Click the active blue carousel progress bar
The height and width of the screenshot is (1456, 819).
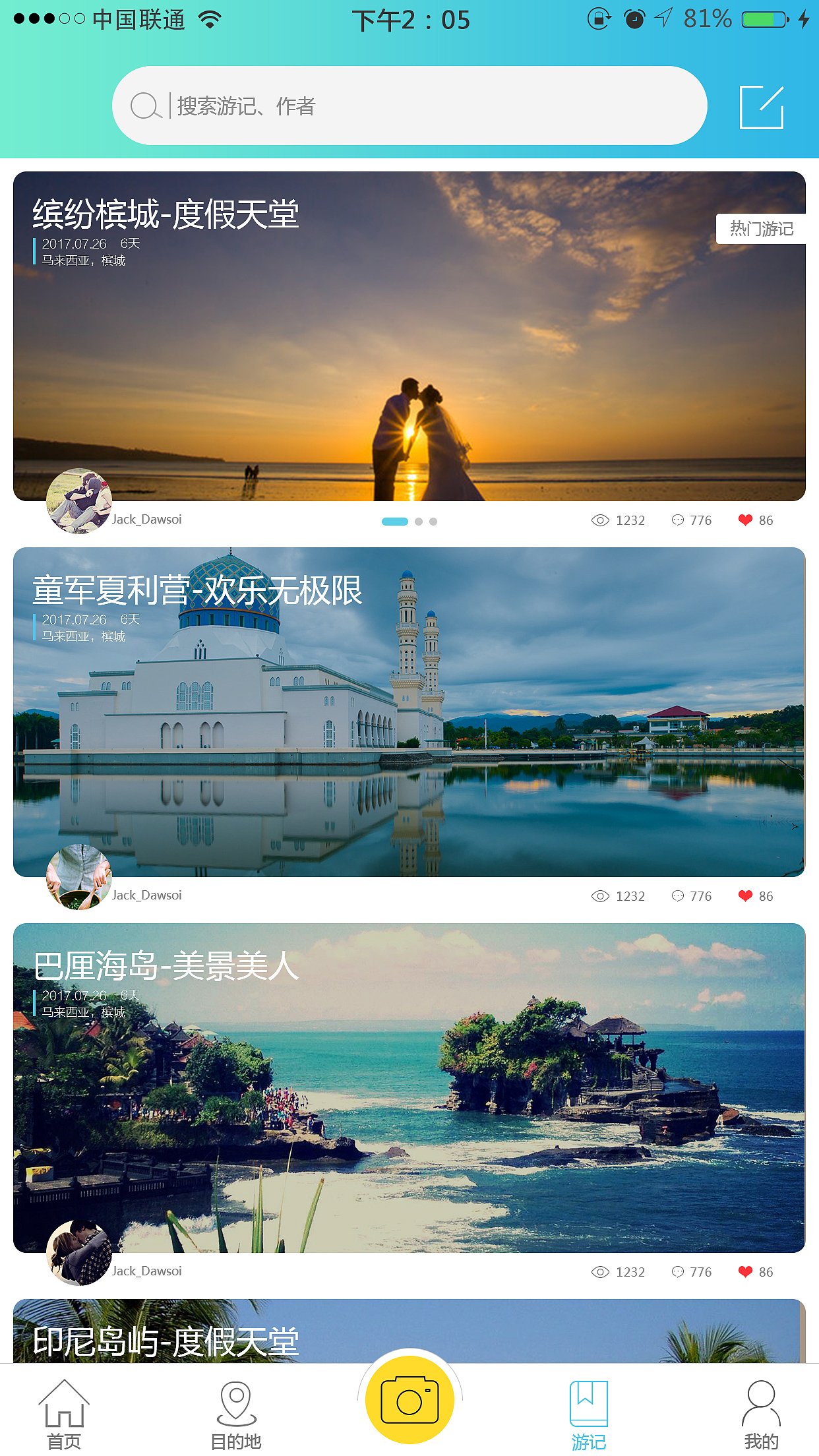coord(394,520)
